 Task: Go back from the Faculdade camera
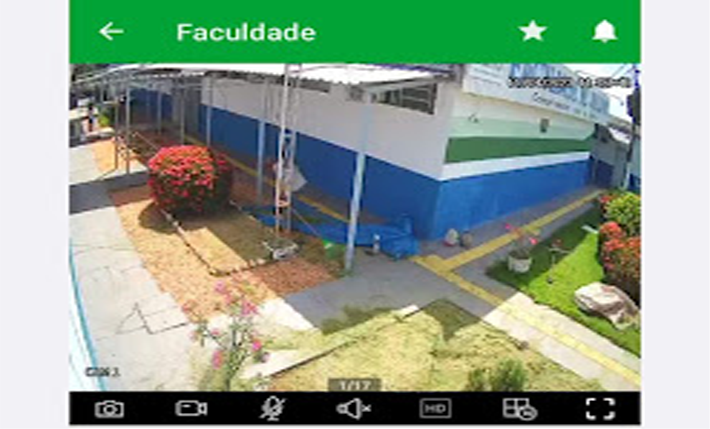click(x=111, y=31)
